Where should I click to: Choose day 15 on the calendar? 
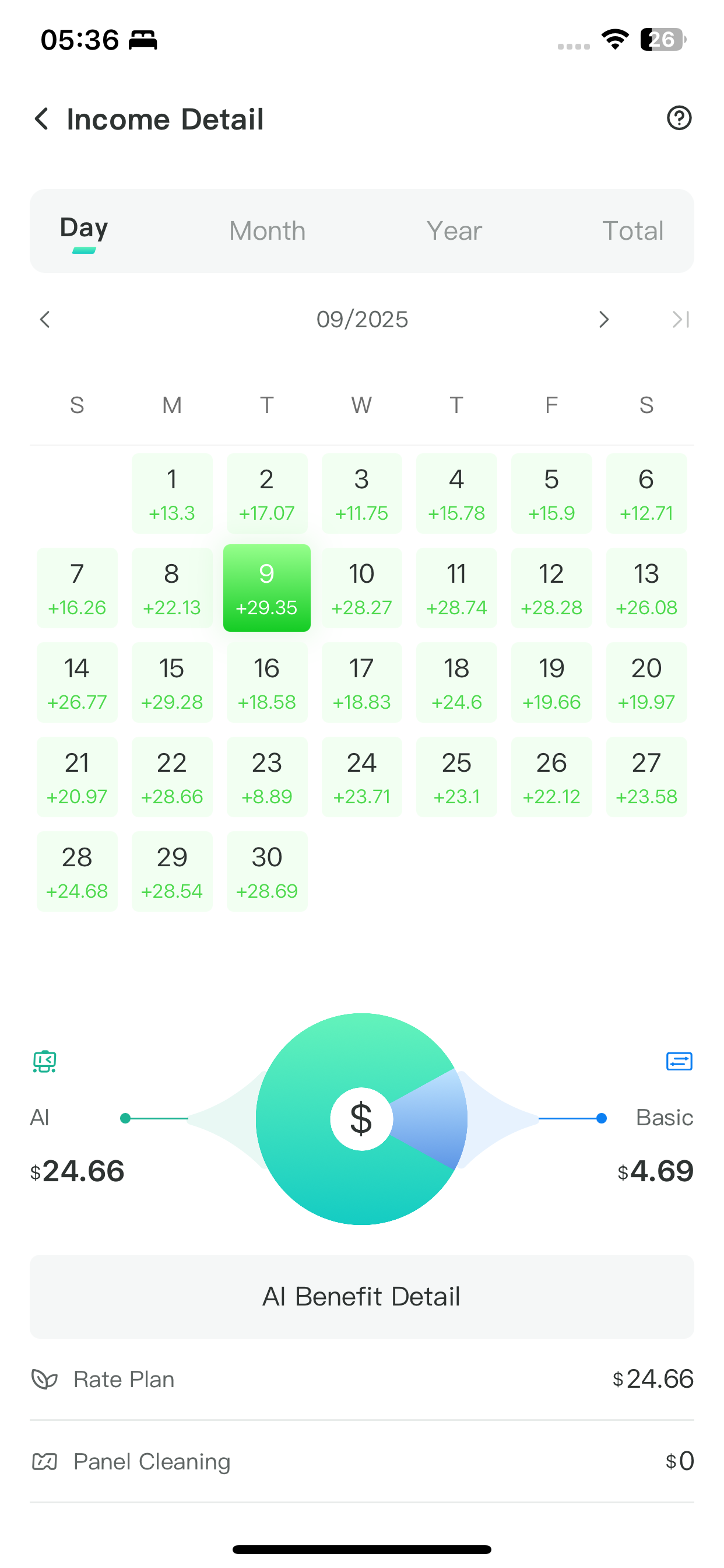(x=172, y=682)
